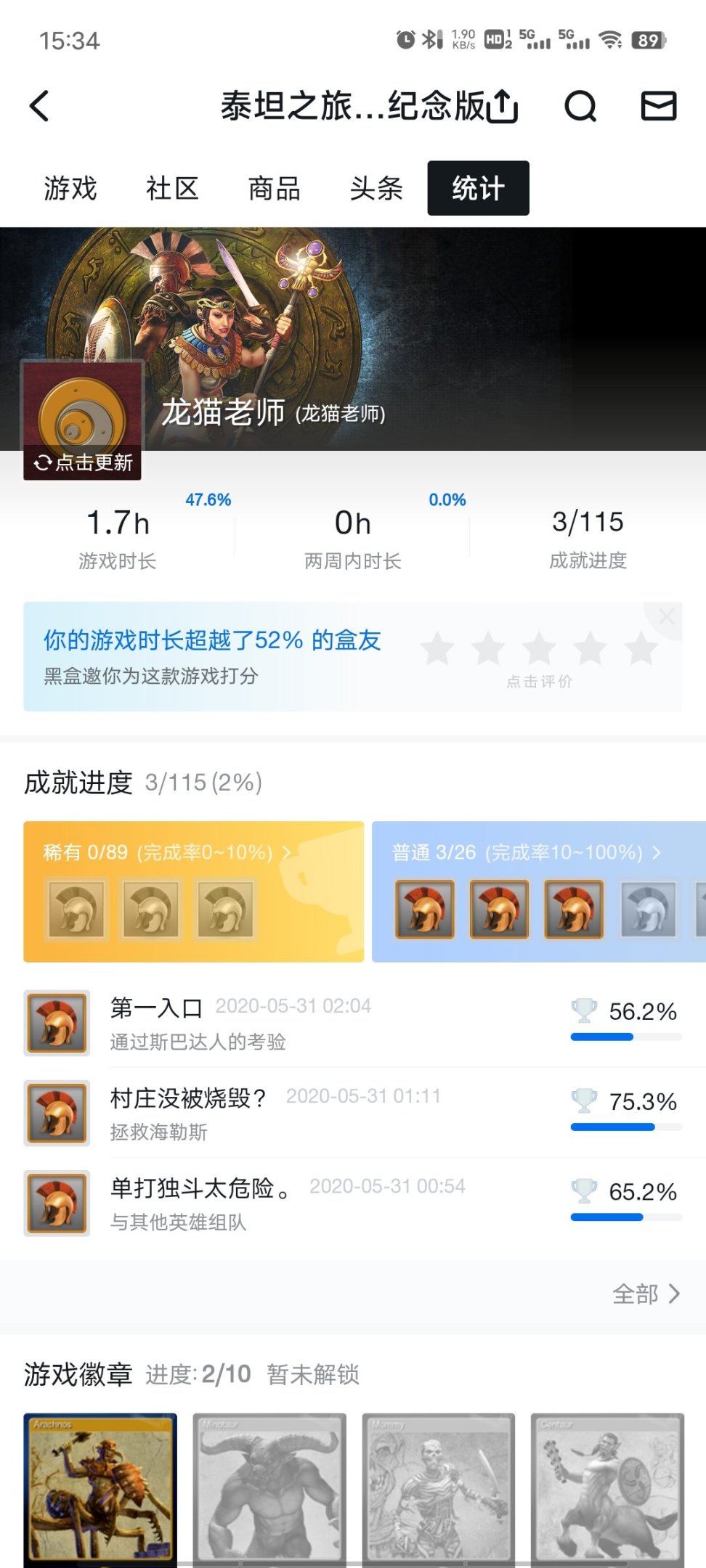Open the locked Minotaur badge card

tap(269, 1487)
